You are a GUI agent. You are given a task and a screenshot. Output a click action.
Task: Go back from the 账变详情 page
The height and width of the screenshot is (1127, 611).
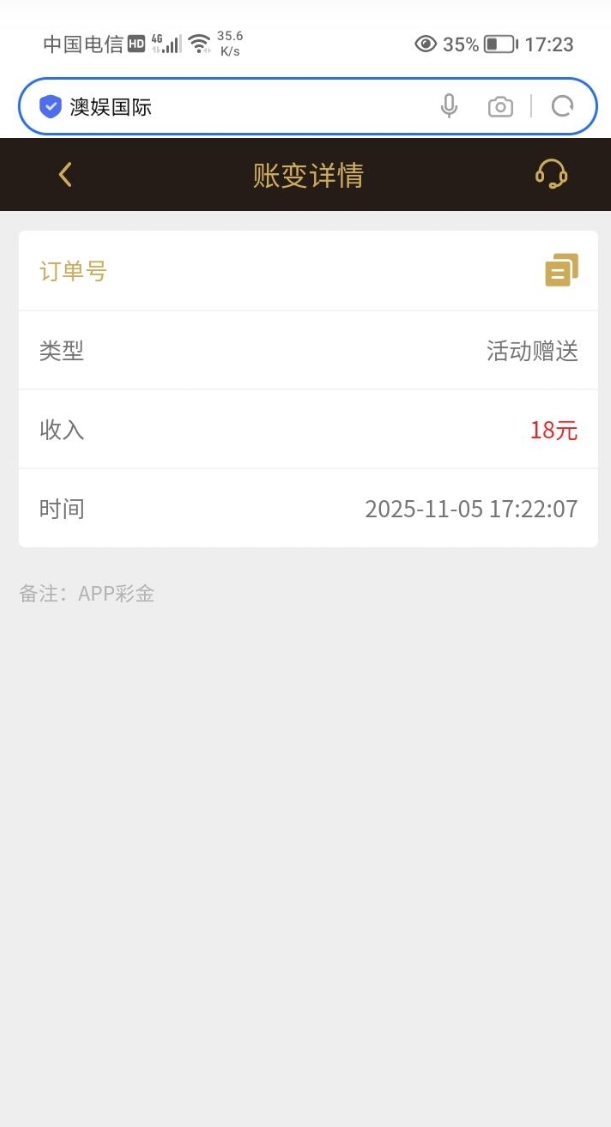pyautogui.click(x=65, y=175)
